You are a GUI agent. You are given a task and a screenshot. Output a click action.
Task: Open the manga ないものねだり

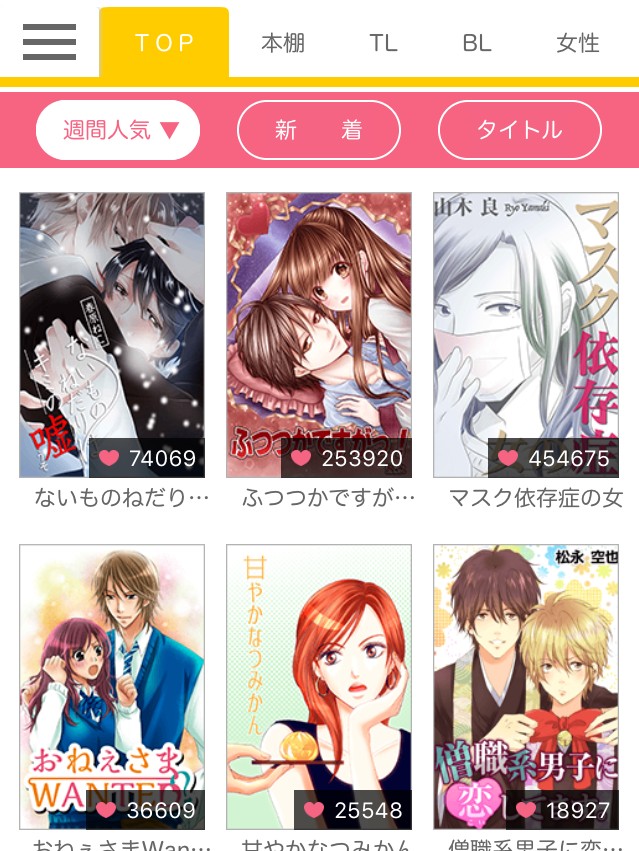(112, 335)
